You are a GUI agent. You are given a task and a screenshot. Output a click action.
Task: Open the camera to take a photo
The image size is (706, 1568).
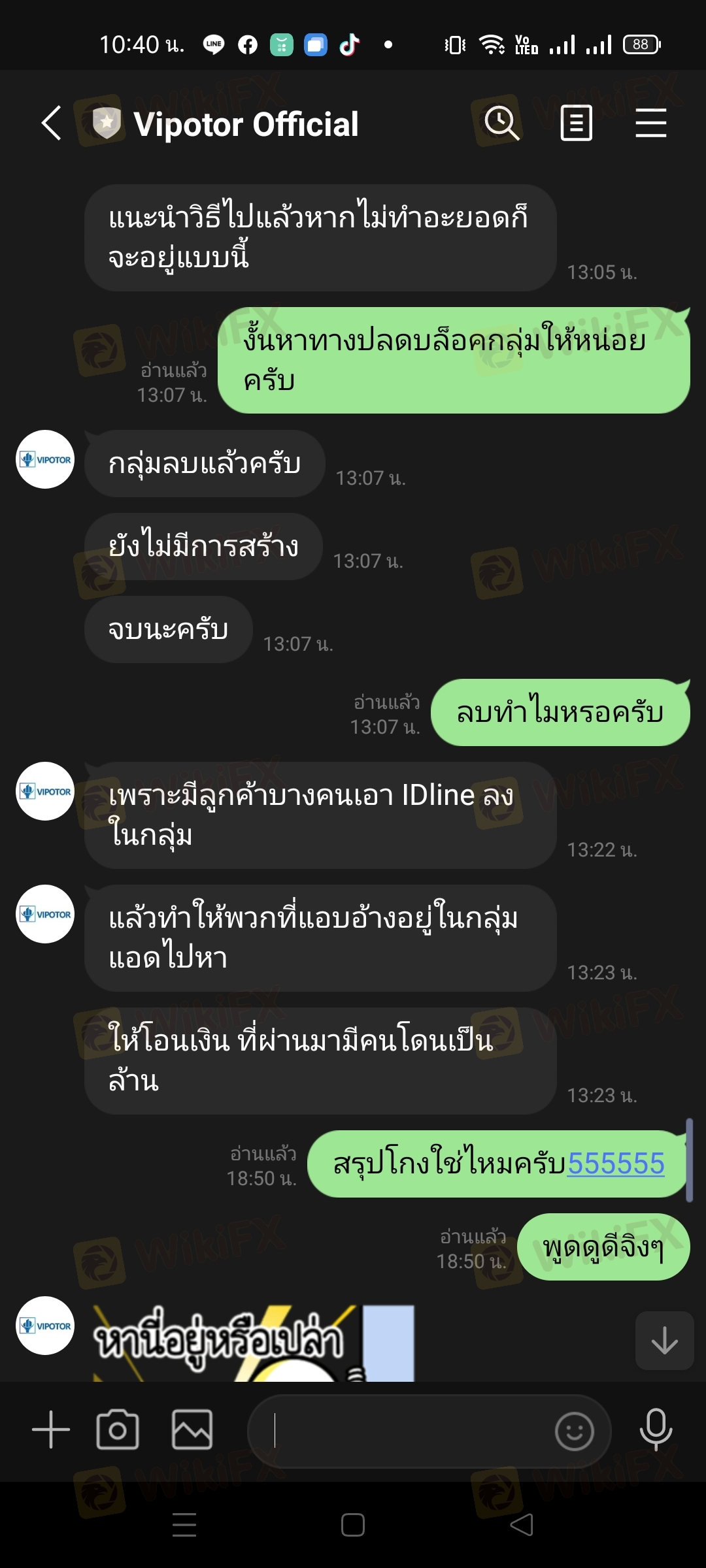point(118,1429)
